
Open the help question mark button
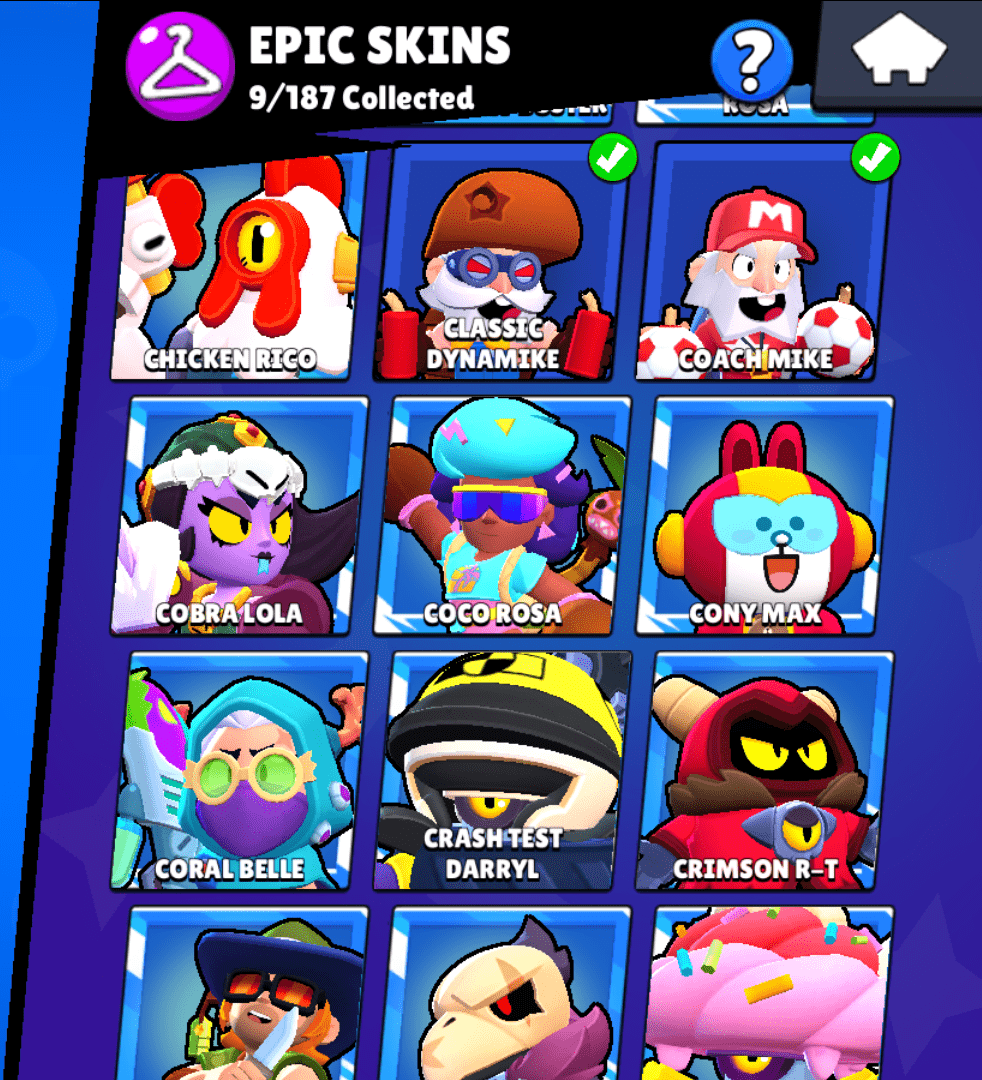pyautogui.click(x=751, y=59)
